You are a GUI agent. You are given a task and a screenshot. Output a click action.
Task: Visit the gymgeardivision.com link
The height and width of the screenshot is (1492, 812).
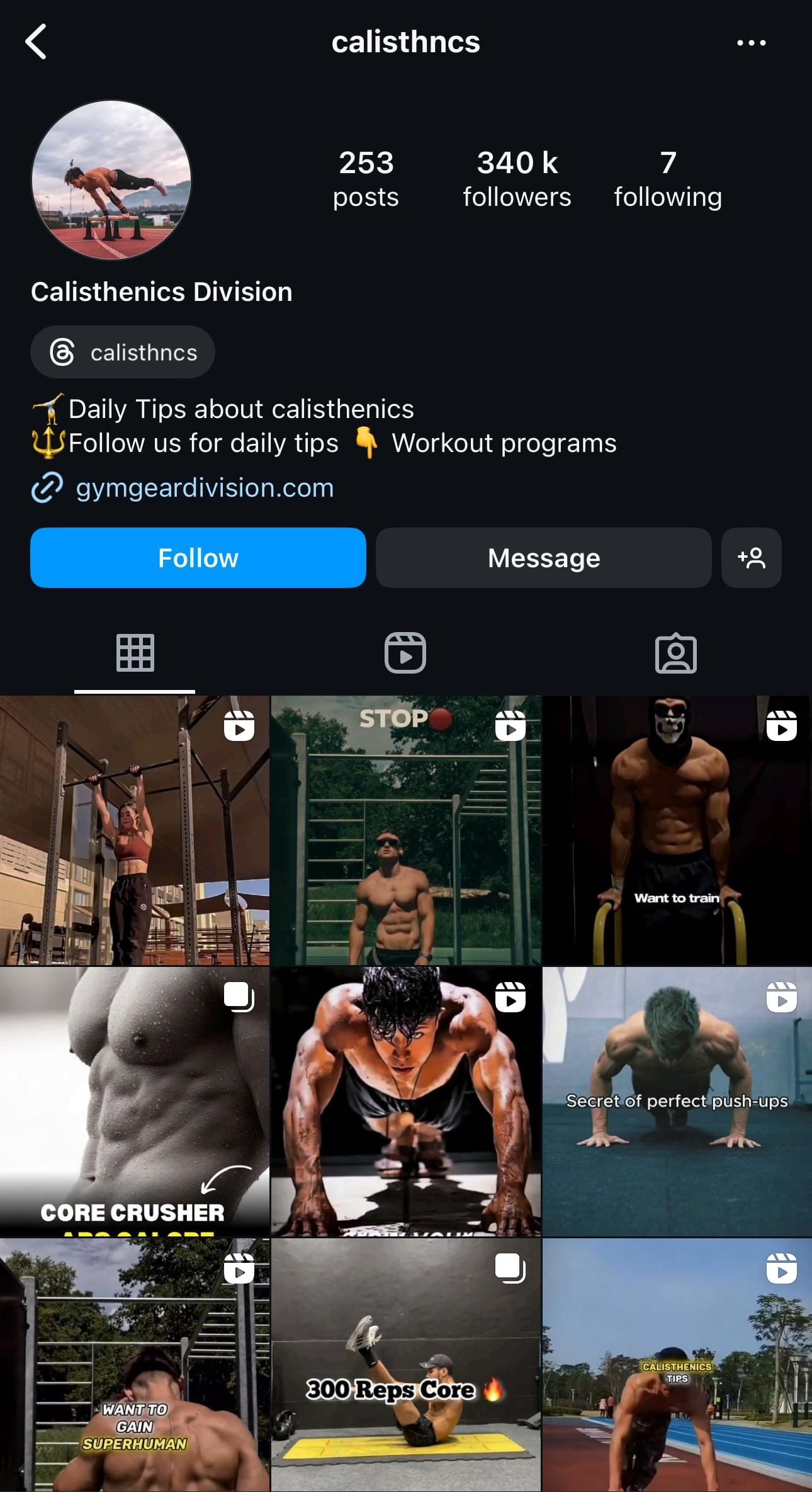204,488
